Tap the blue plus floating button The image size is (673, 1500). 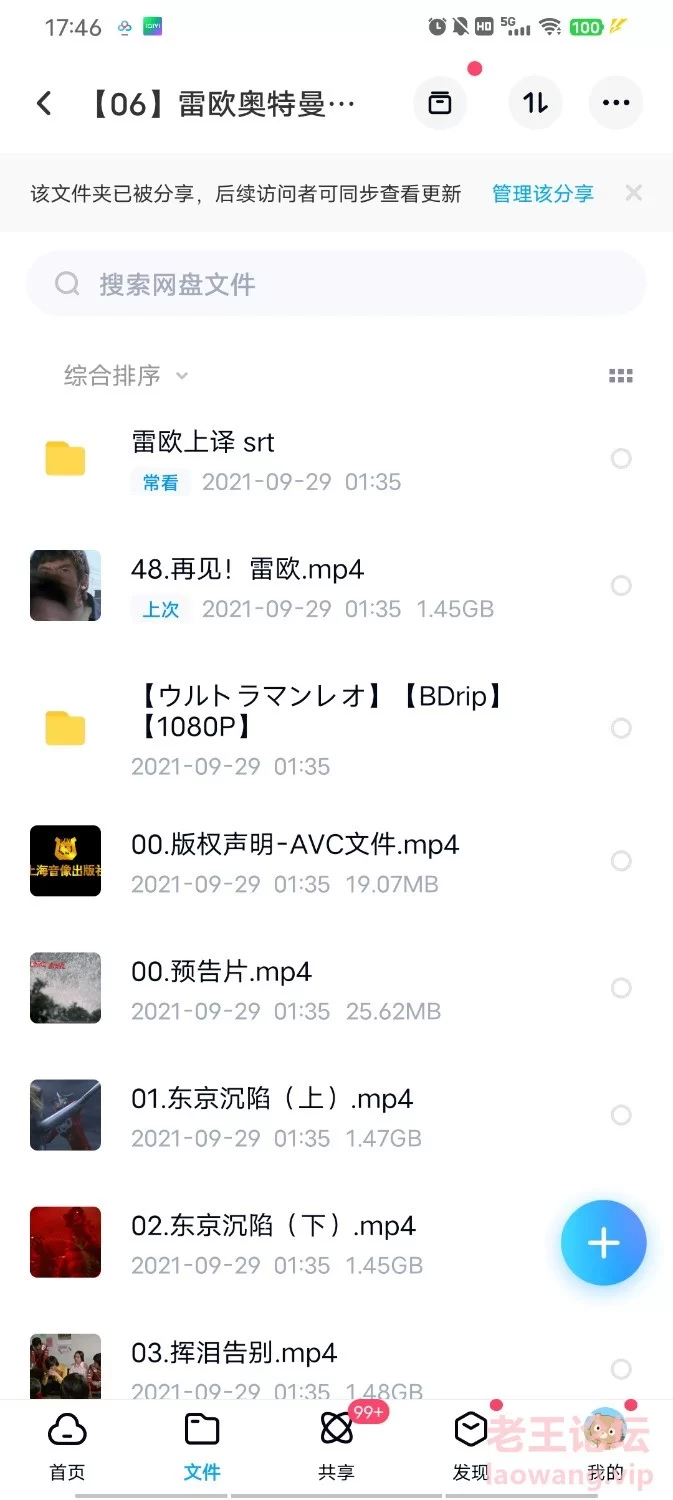[604, 1243]
